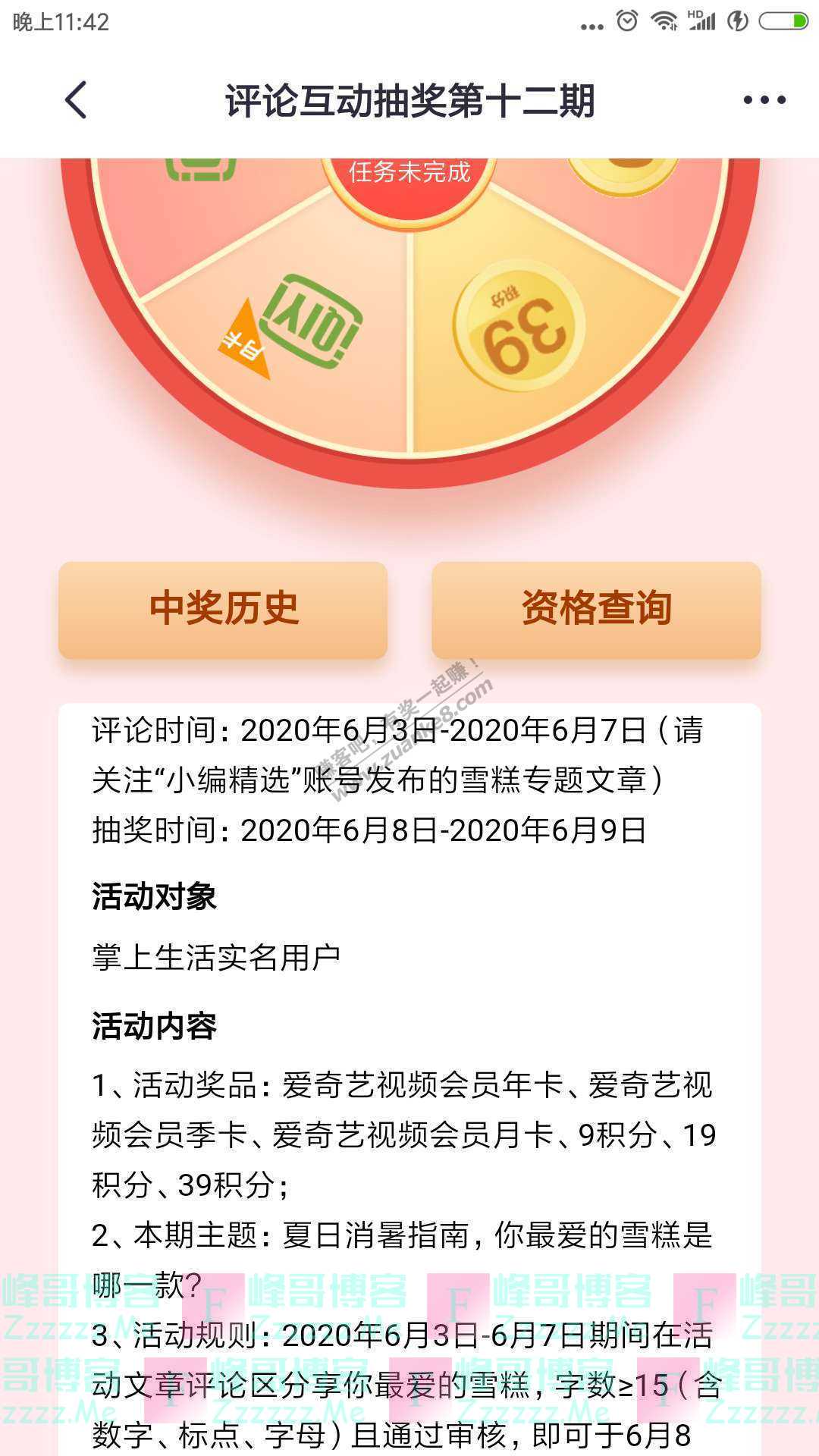This screenshot has width=819, height=1456.
Task: Tap the signal strength bars icon
Action: [x=706, y=21]
